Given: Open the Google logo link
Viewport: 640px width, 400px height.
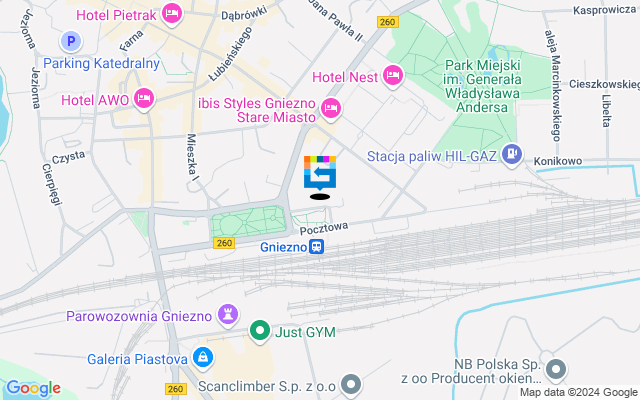Looking at the screenshot, I should pyautogui.click(x=33, y=388).
